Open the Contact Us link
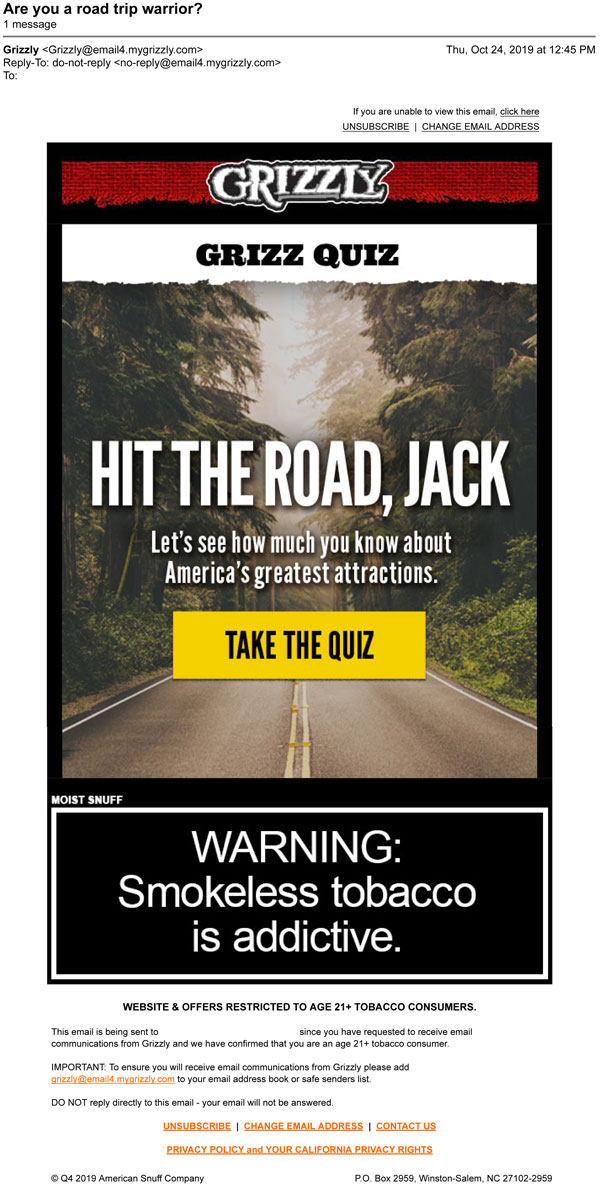Image resolution: width=600 pixels, height=1187 pixels. pyautogui.click(x=406, y=1126)
